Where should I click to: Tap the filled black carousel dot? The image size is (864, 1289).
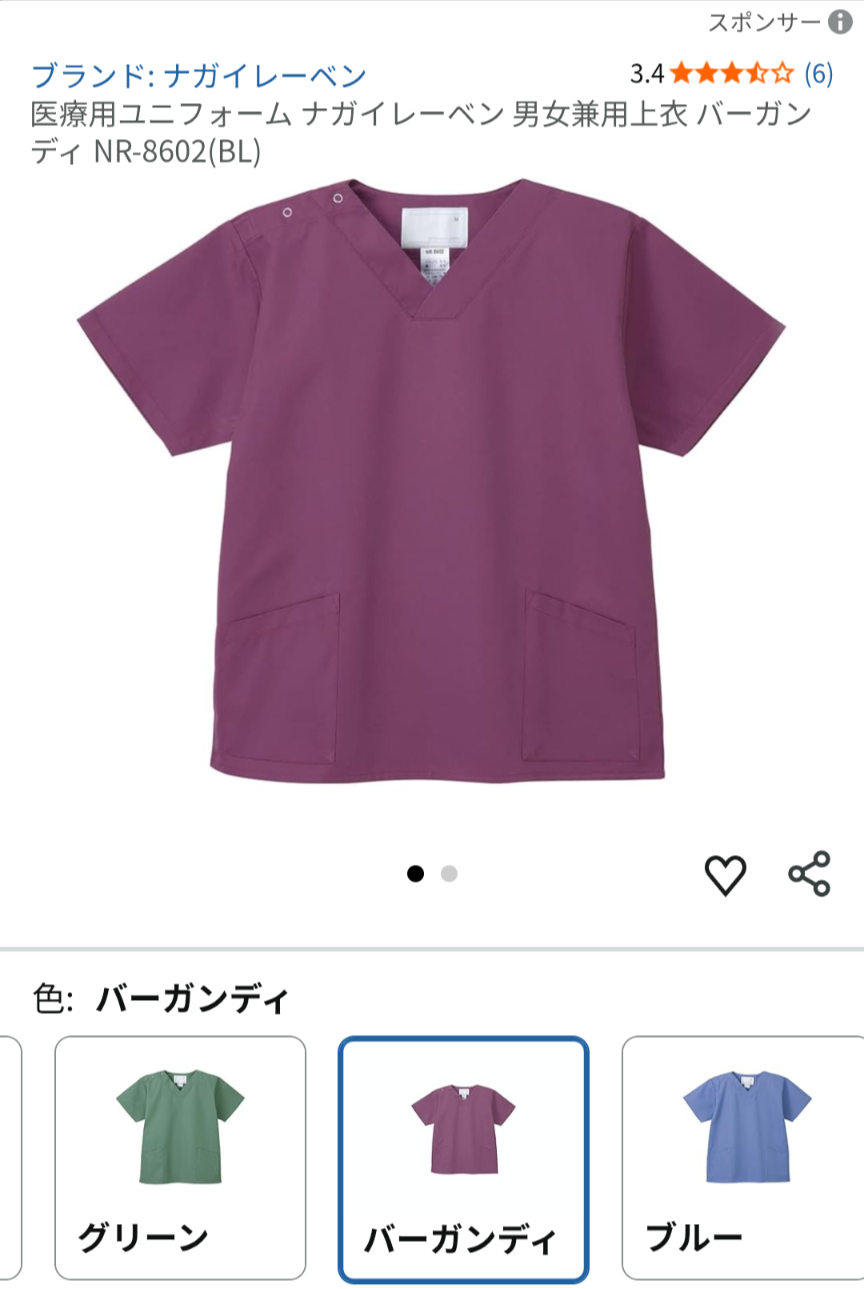click(414, 873)
